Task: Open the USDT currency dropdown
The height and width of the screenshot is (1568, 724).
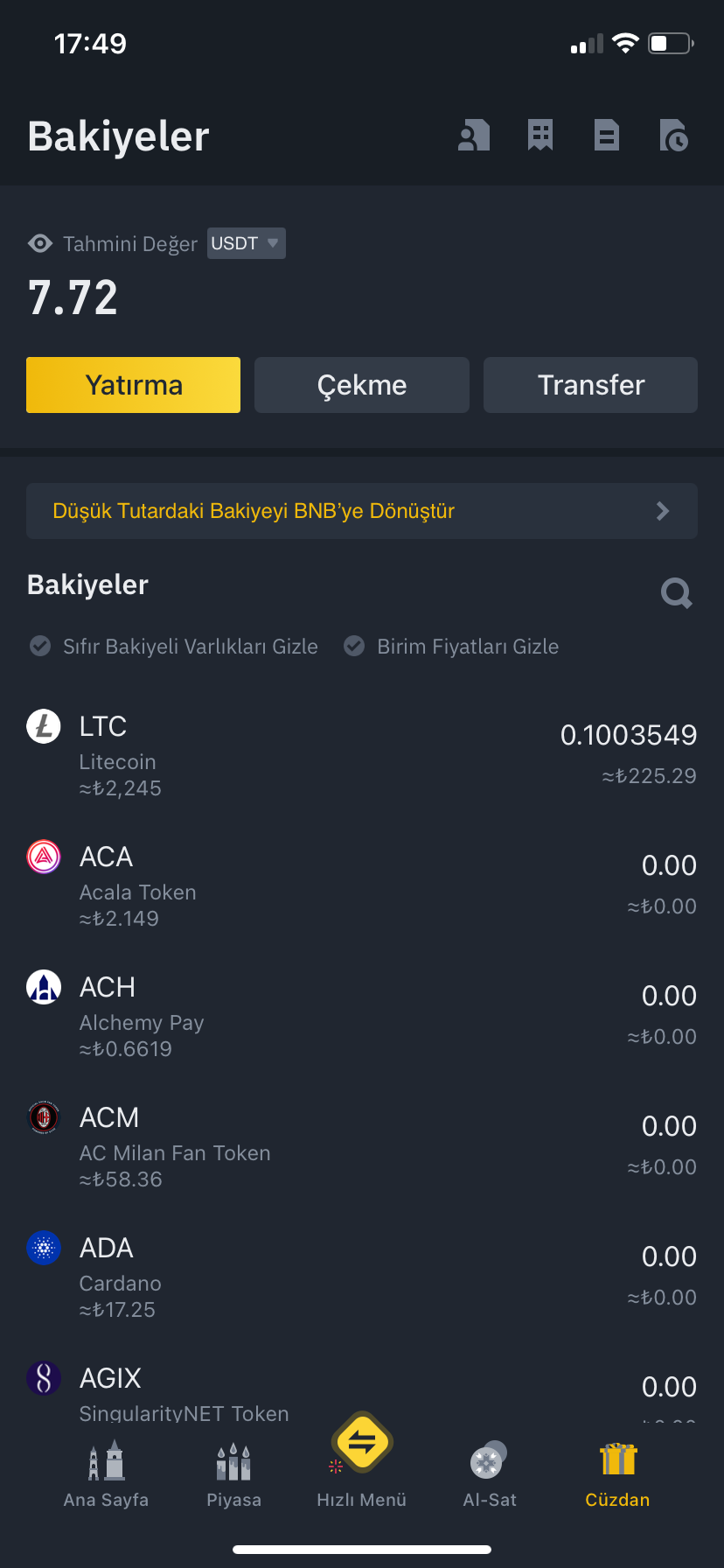Action: [x=247, y=243]
